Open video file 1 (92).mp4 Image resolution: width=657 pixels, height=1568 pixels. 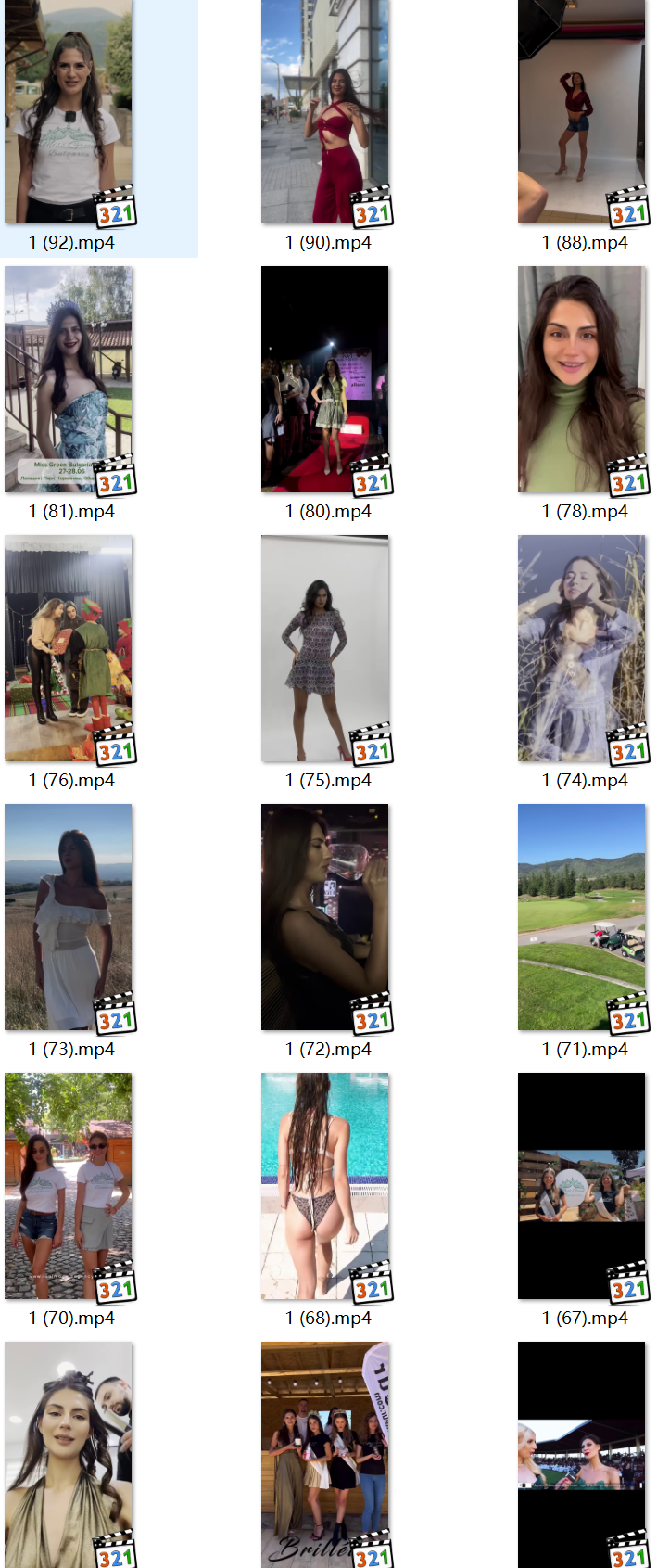pos(69,111)
